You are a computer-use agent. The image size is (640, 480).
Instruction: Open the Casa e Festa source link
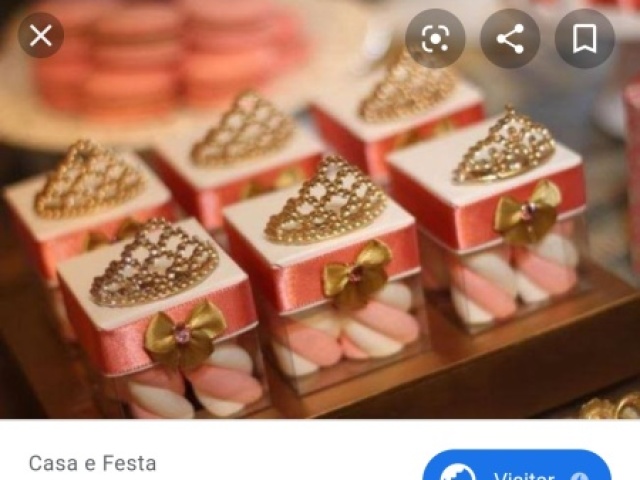[x=92, y=463]
